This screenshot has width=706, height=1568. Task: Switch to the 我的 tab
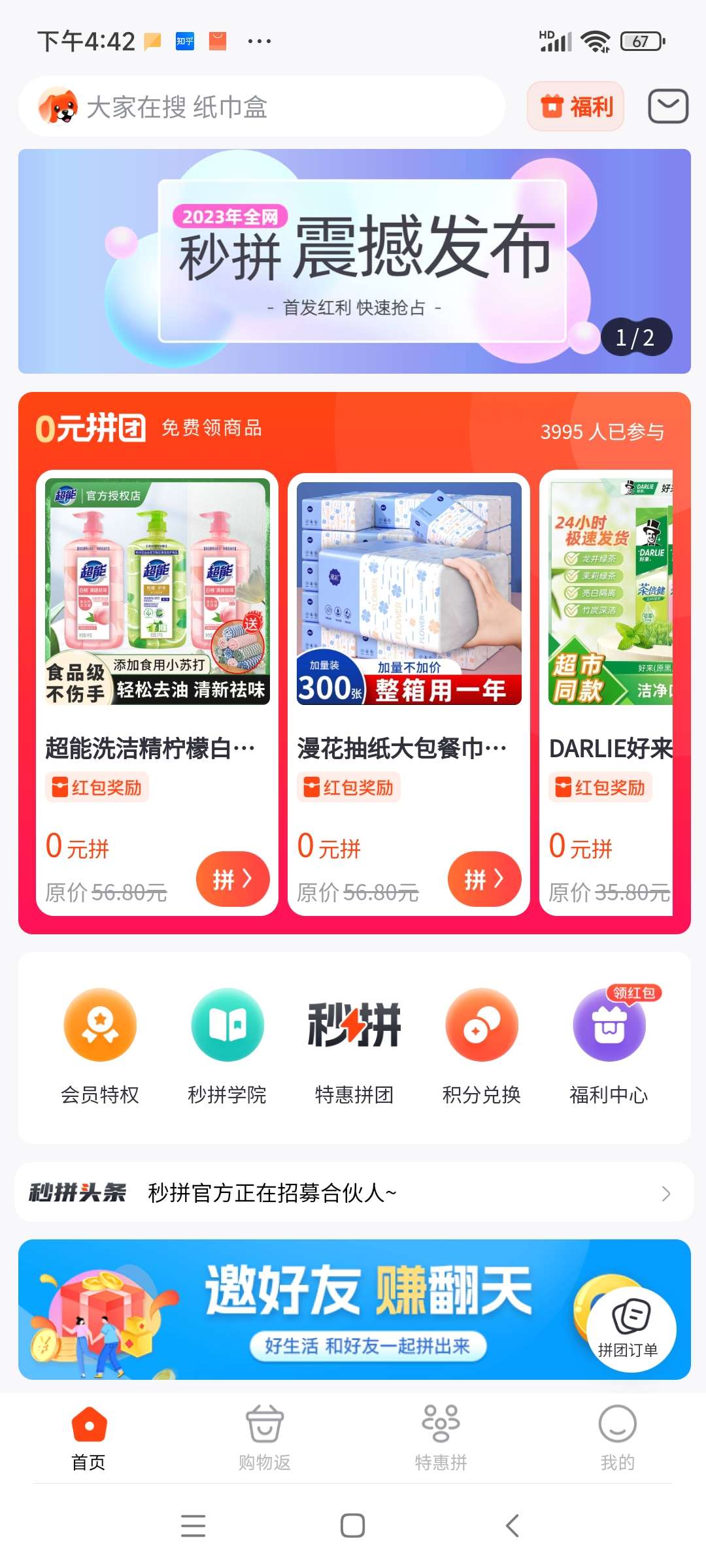click(617, 1437)
